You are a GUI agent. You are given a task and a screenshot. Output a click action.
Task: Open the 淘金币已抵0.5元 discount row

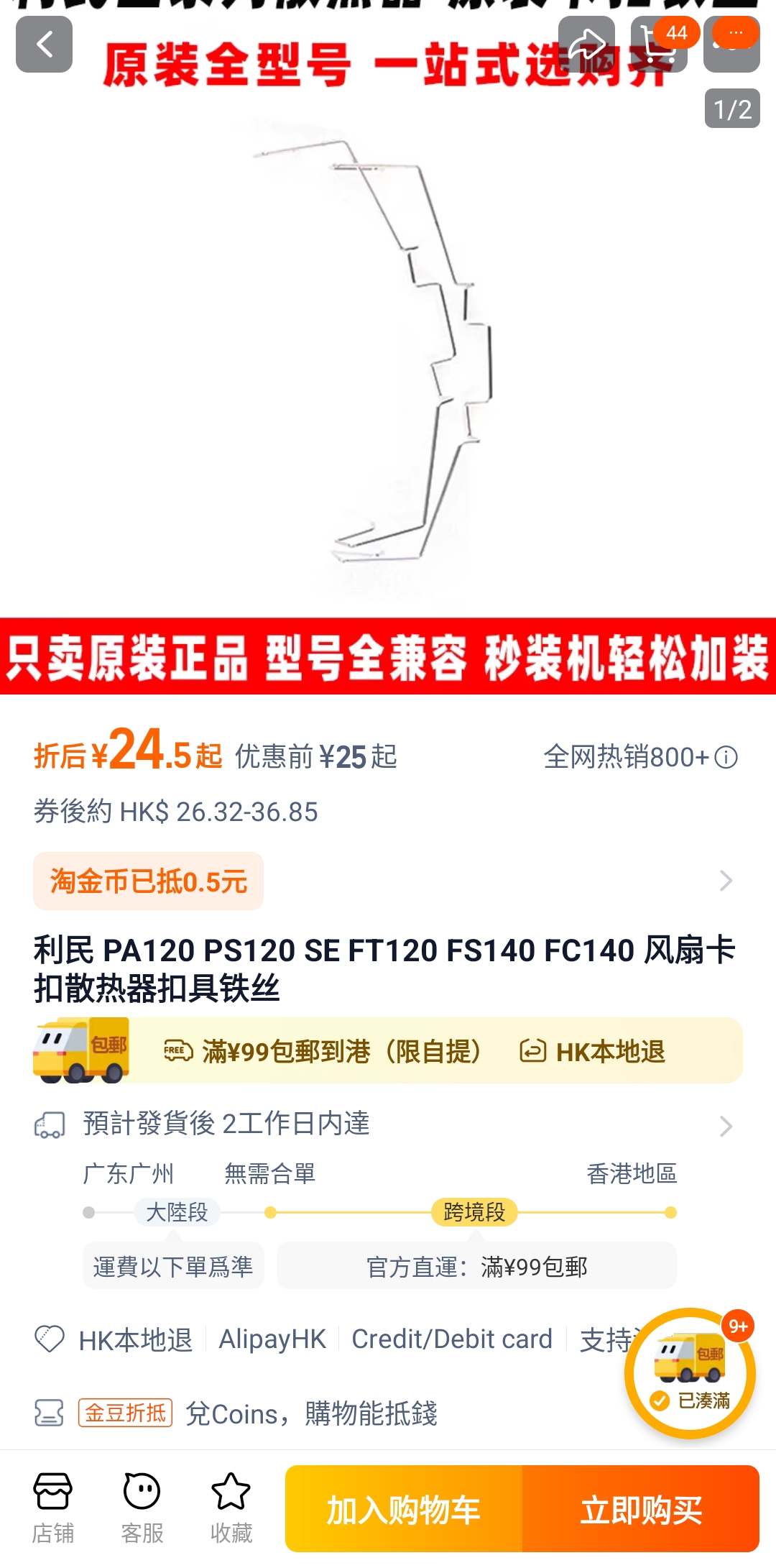coord(388,881)
